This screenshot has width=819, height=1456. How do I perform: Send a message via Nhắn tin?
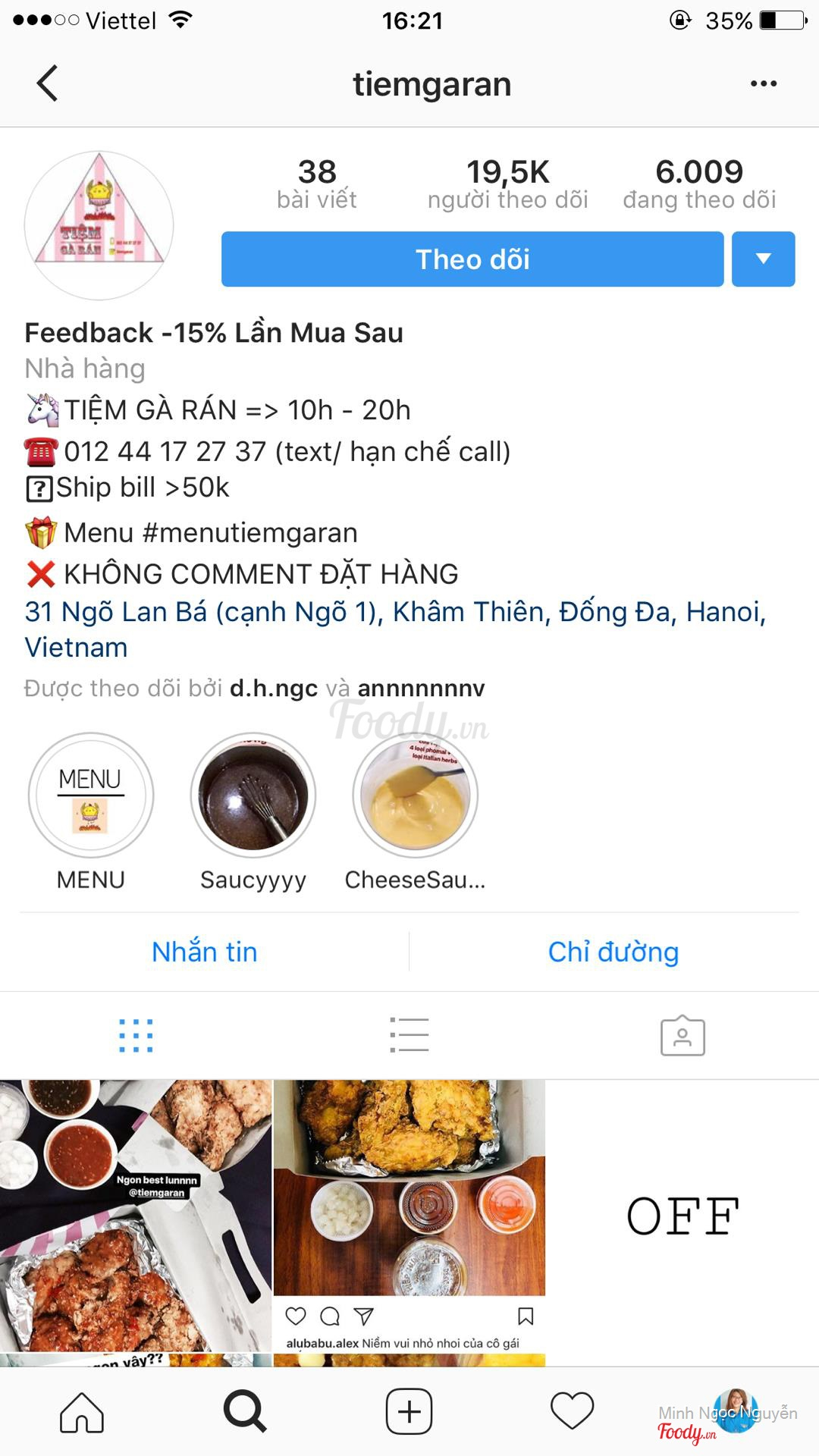tap(205, 952)
